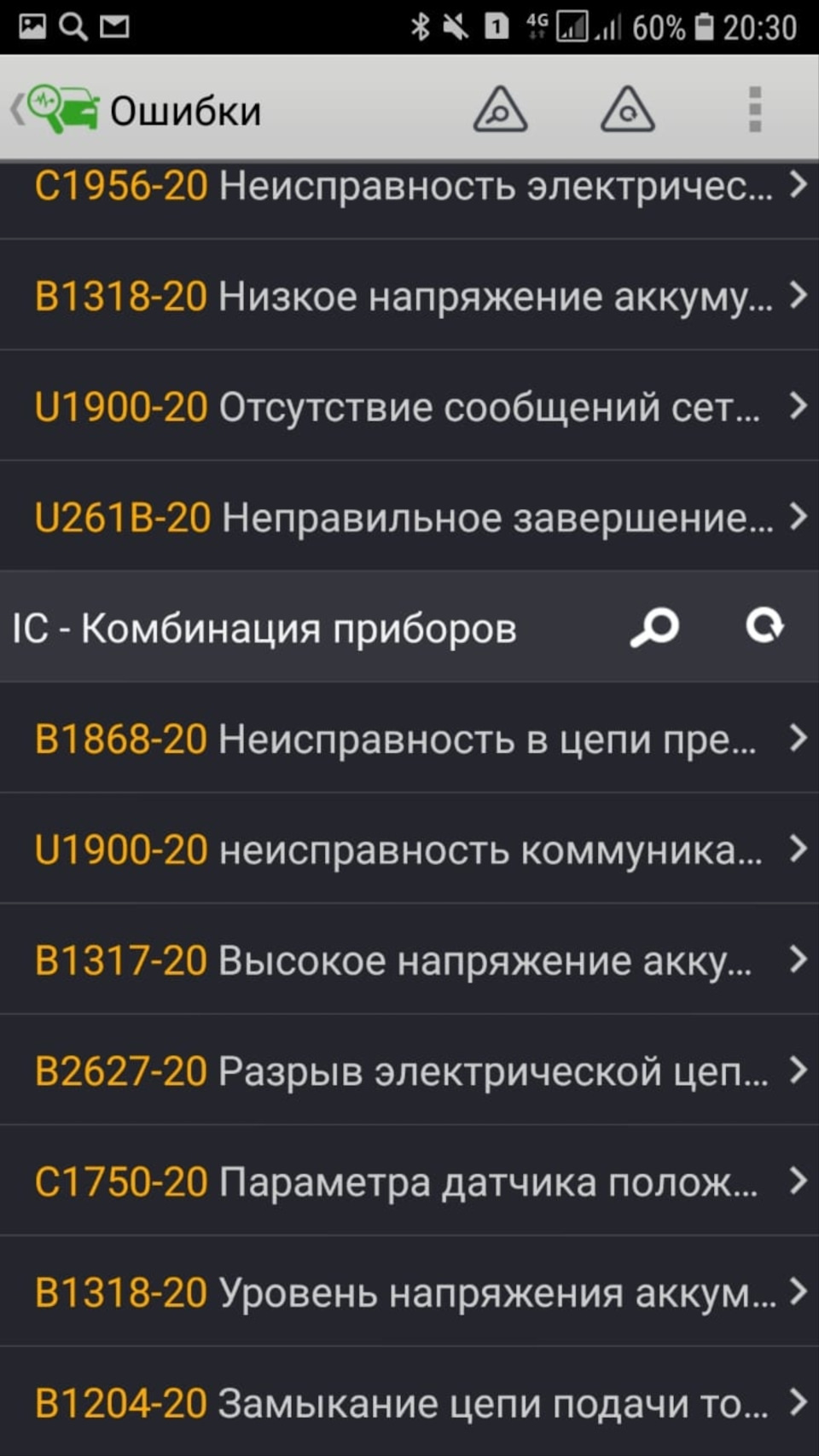Tap the triangle icon with magnifier
This screenshot has height=1456, width=819.
[x=500, y=110]
